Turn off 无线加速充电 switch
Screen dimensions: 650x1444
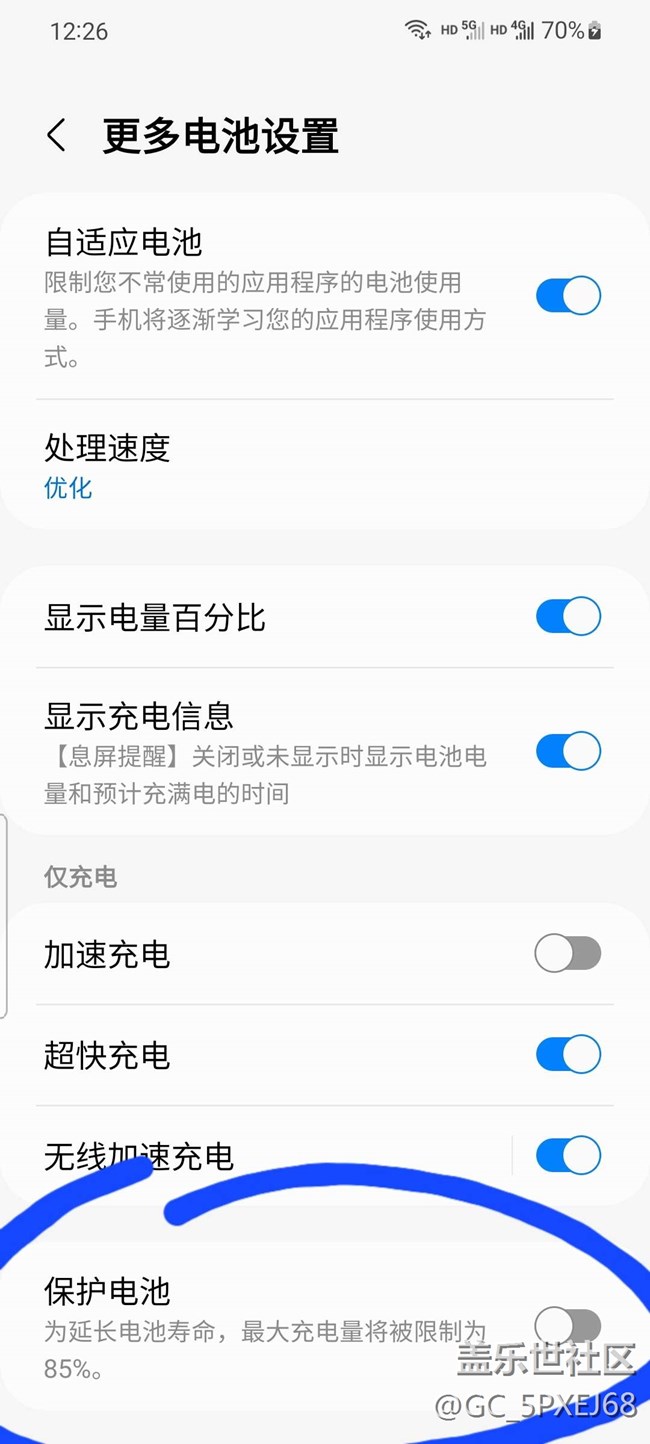pyautogui.click(x=568, y=1155)
